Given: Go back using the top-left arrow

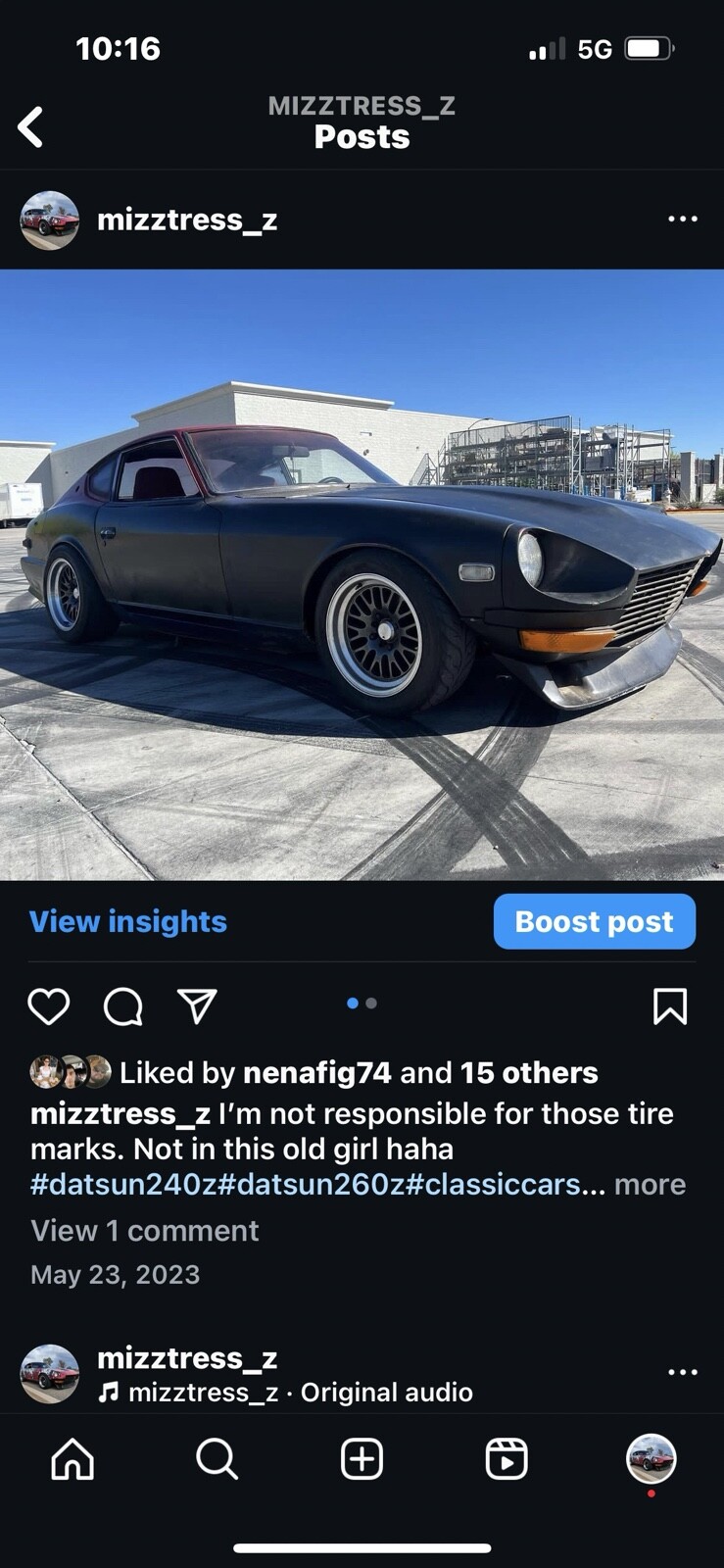Looking at the screenshot, I should point(31,126).
